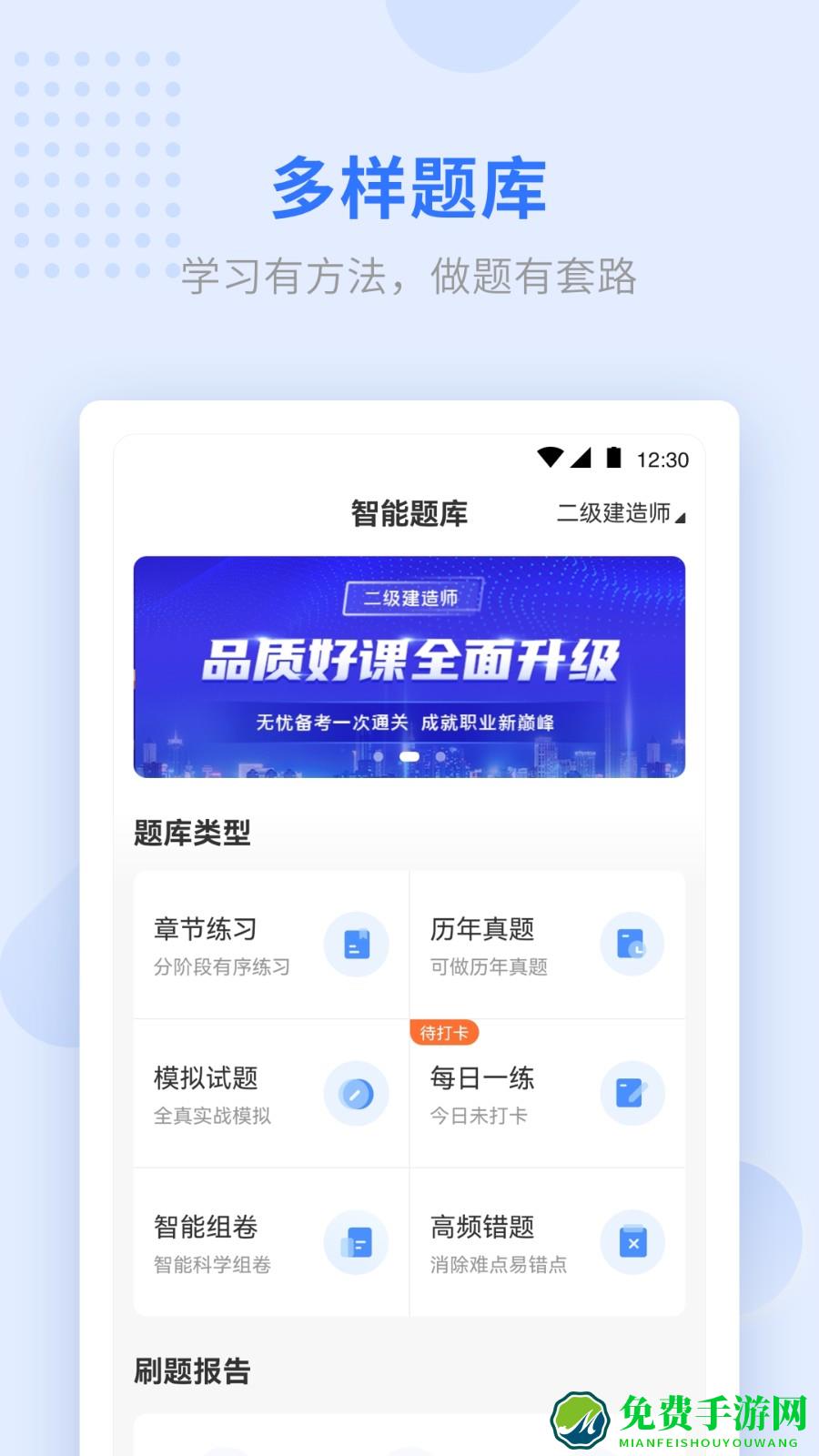This screenshot has height=1456, width=819.
Task: Open 章节练习 via its book icon
Action: 357,945
